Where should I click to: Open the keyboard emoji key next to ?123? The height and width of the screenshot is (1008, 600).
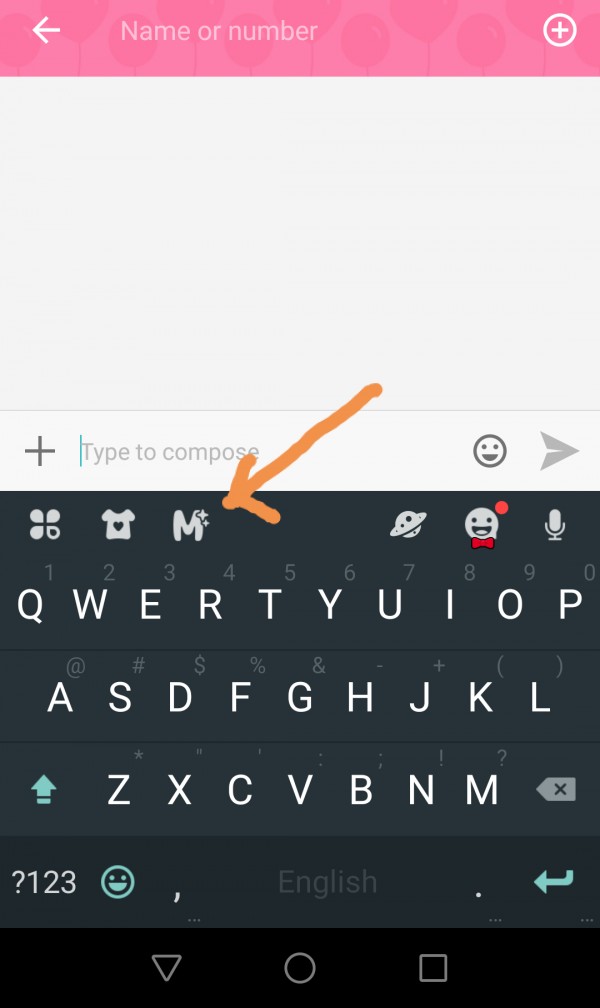pyautogui.click(x=118, y=882)
